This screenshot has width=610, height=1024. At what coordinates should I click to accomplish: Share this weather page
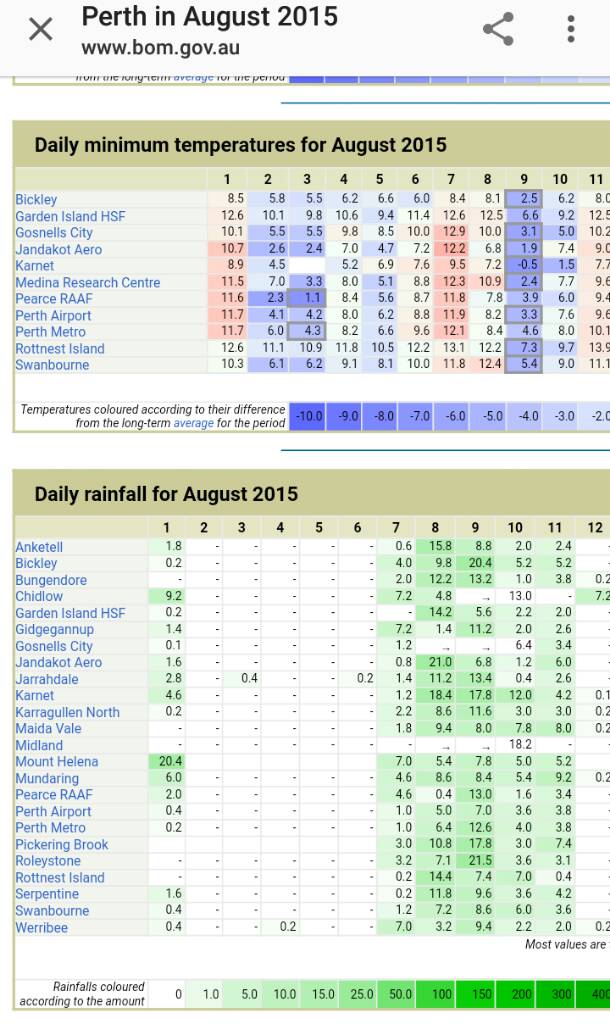498,29
